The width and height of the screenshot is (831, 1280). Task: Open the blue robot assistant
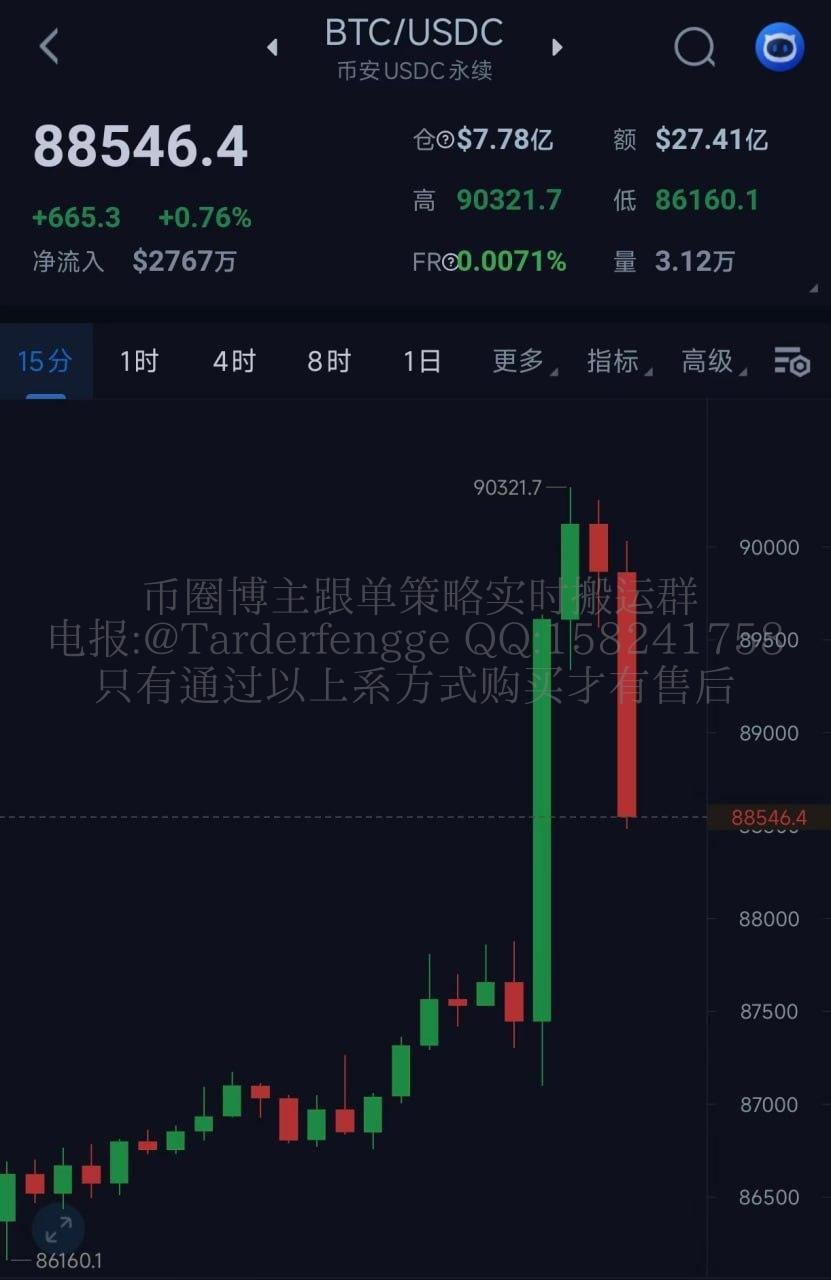tap(779, 46)
